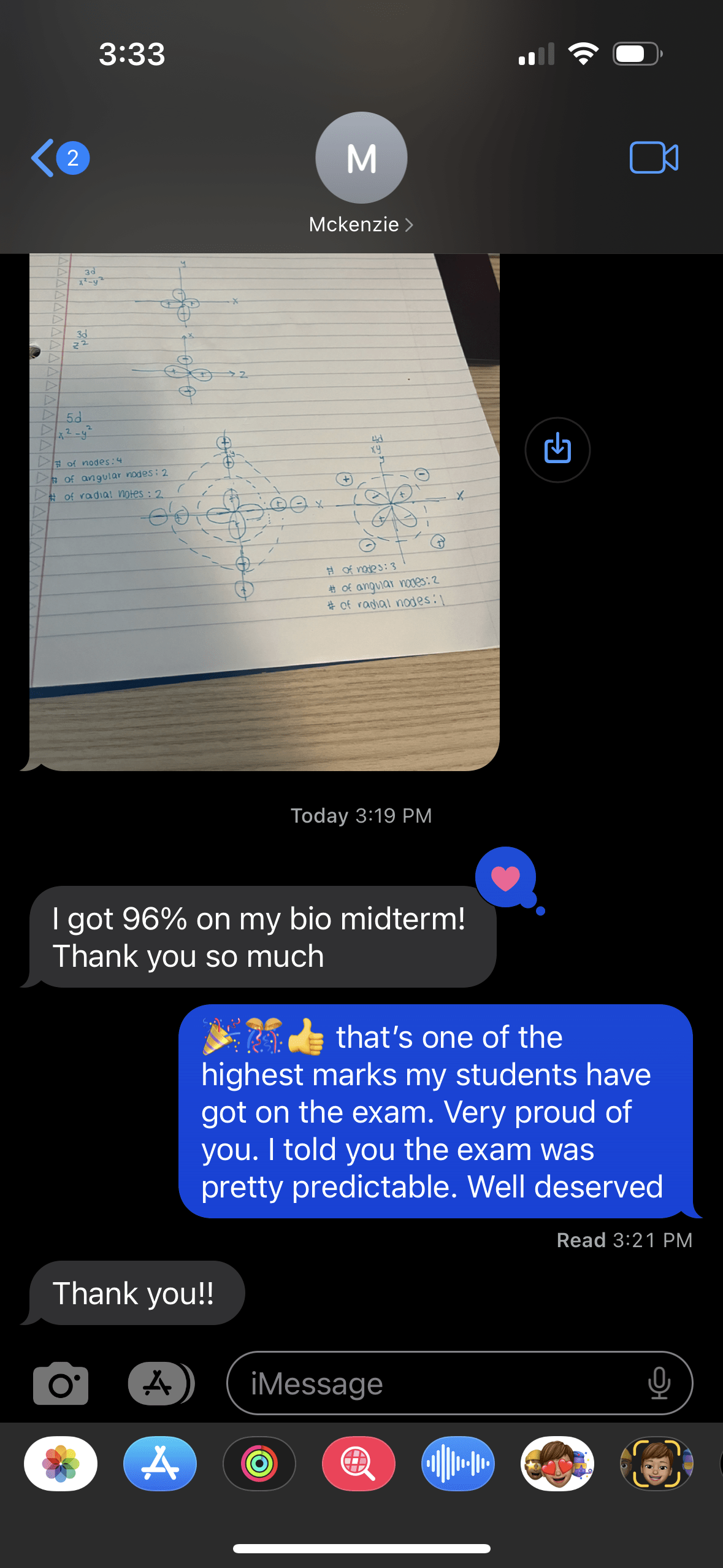
Task: Toggle the iMessage apps drawer button
Action: click(x=161, y=1383)
